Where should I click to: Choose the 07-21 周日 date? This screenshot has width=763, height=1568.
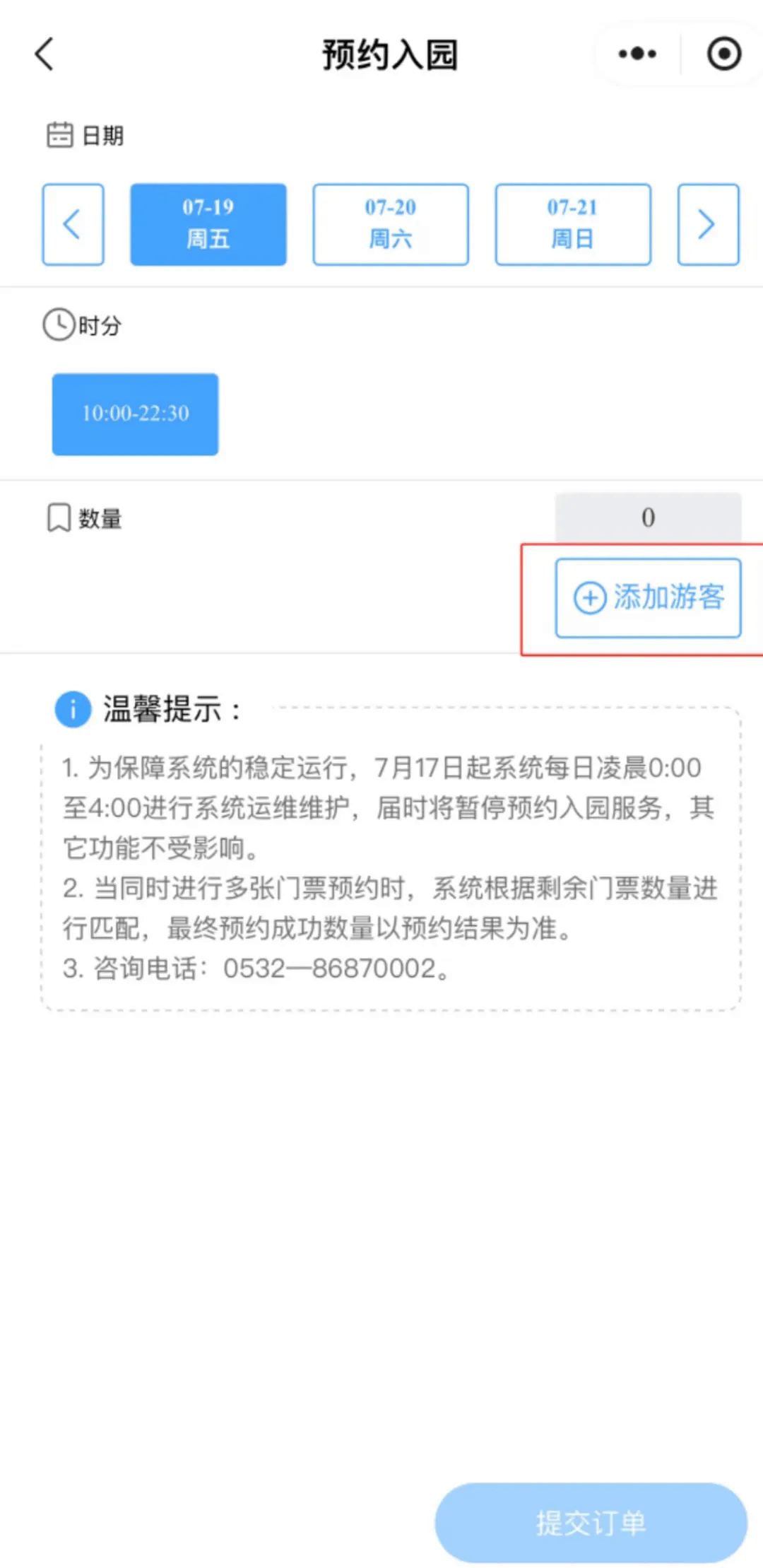tap(573, 225)
